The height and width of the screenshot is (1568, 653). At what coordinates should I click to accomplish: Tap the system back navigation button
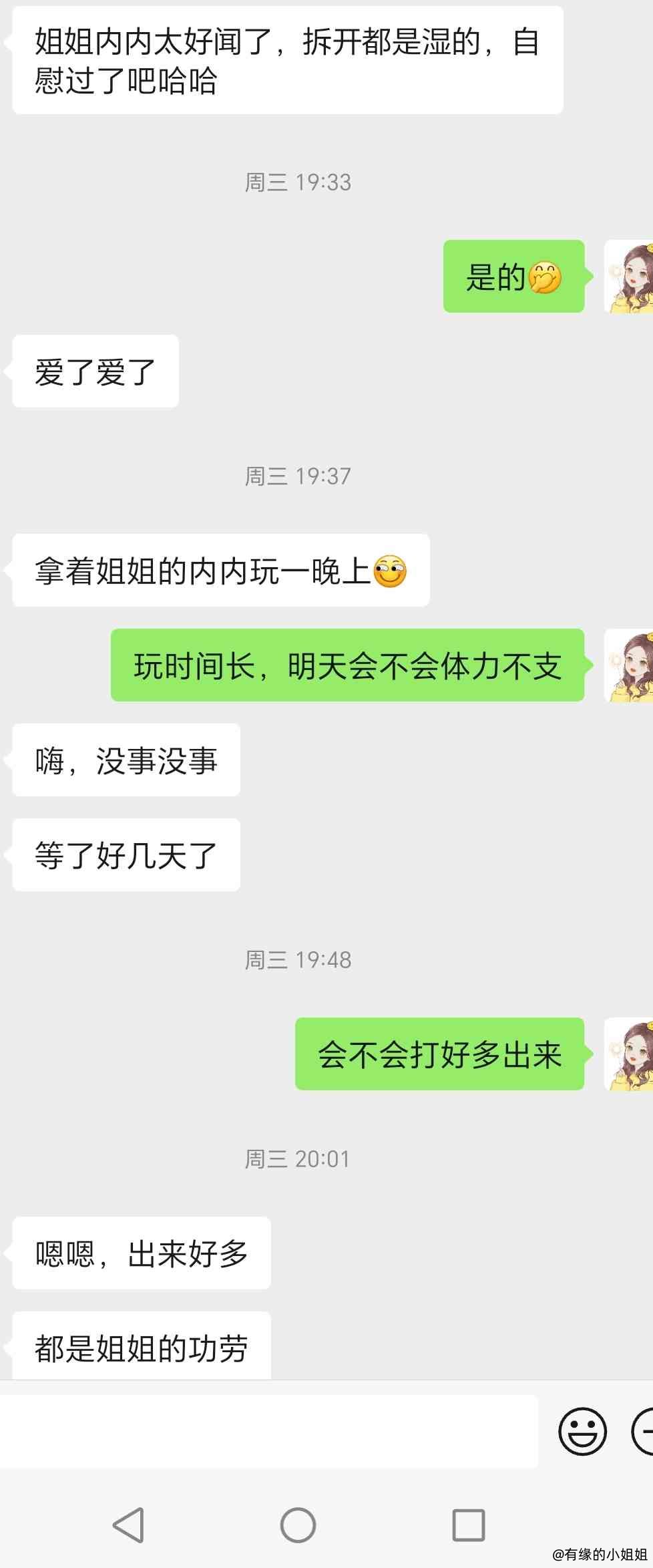[x=128, y=1525]
